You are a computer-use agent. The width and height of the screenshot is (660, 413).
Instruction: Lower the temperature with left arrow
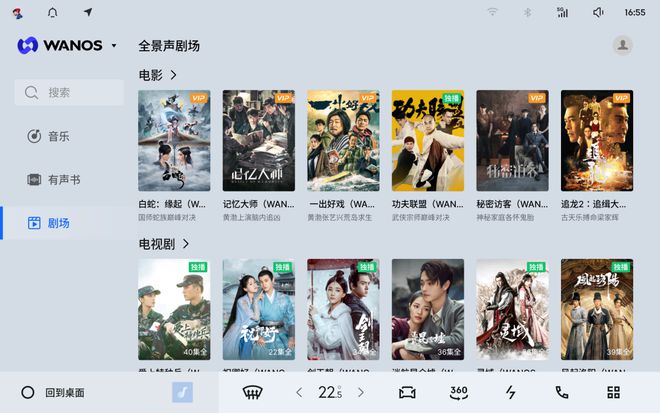(298, 392)
